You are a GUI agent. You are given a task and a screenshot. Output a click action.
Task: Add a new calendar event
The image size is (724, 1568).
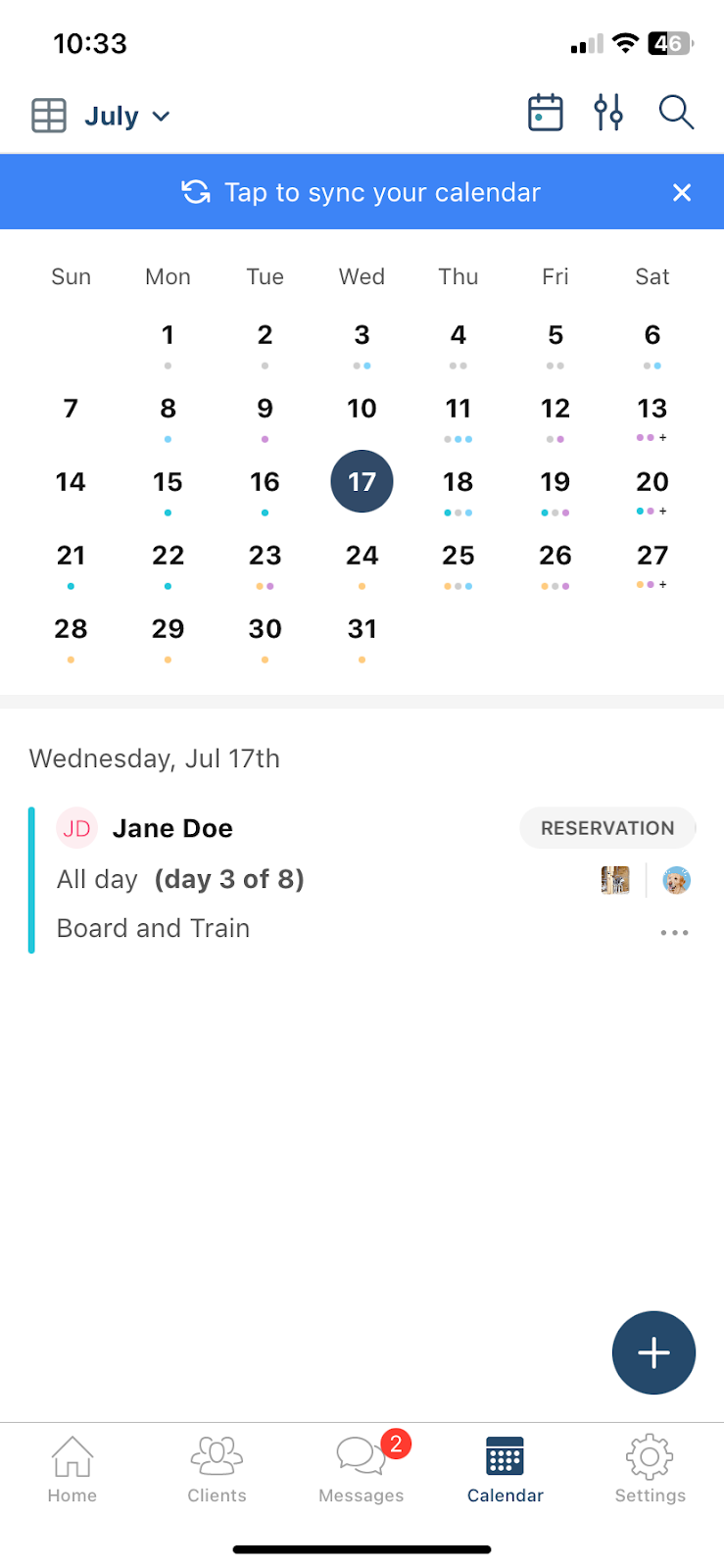pos(653,1352)
